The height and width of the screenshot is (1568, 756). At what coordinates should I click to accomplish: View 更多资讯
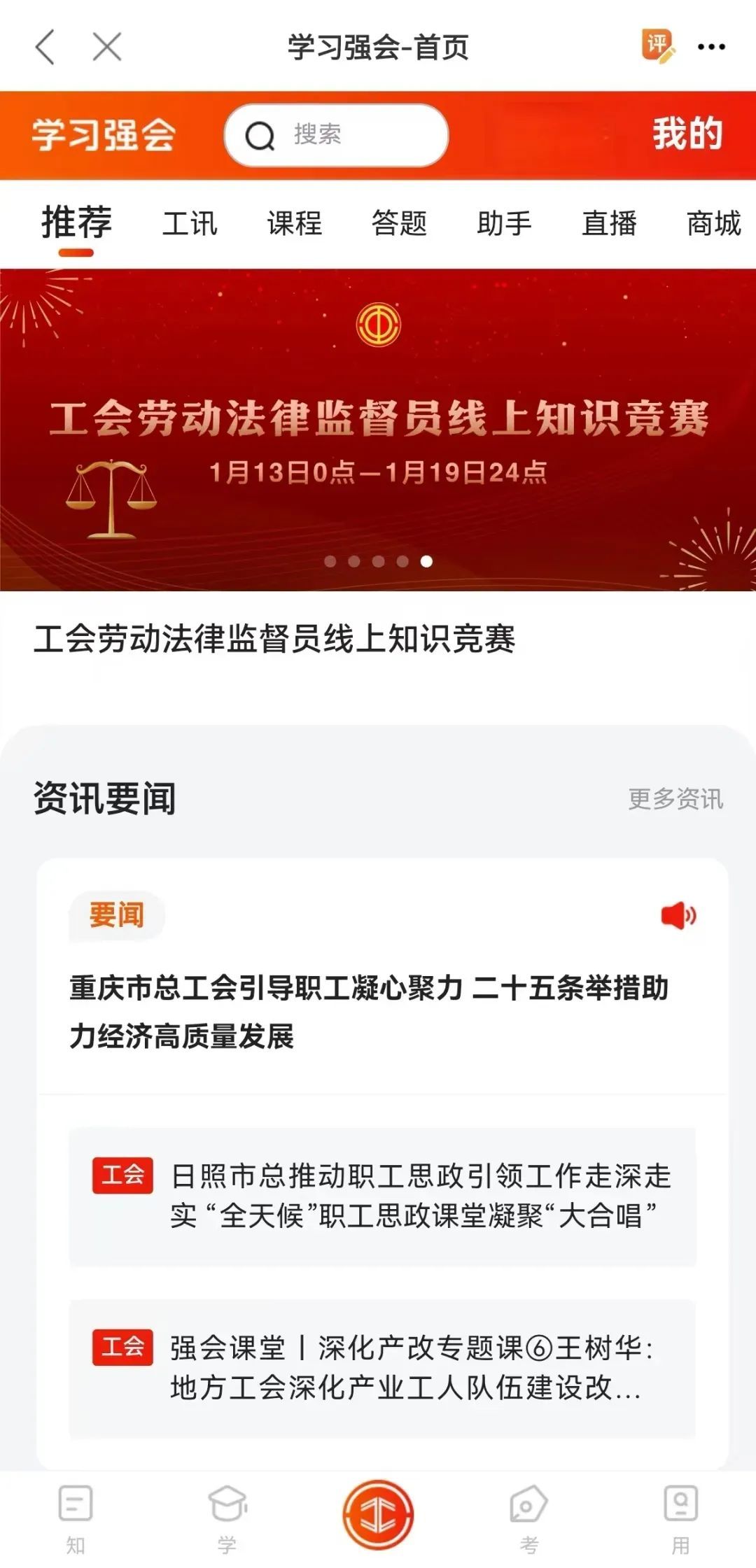675,798
